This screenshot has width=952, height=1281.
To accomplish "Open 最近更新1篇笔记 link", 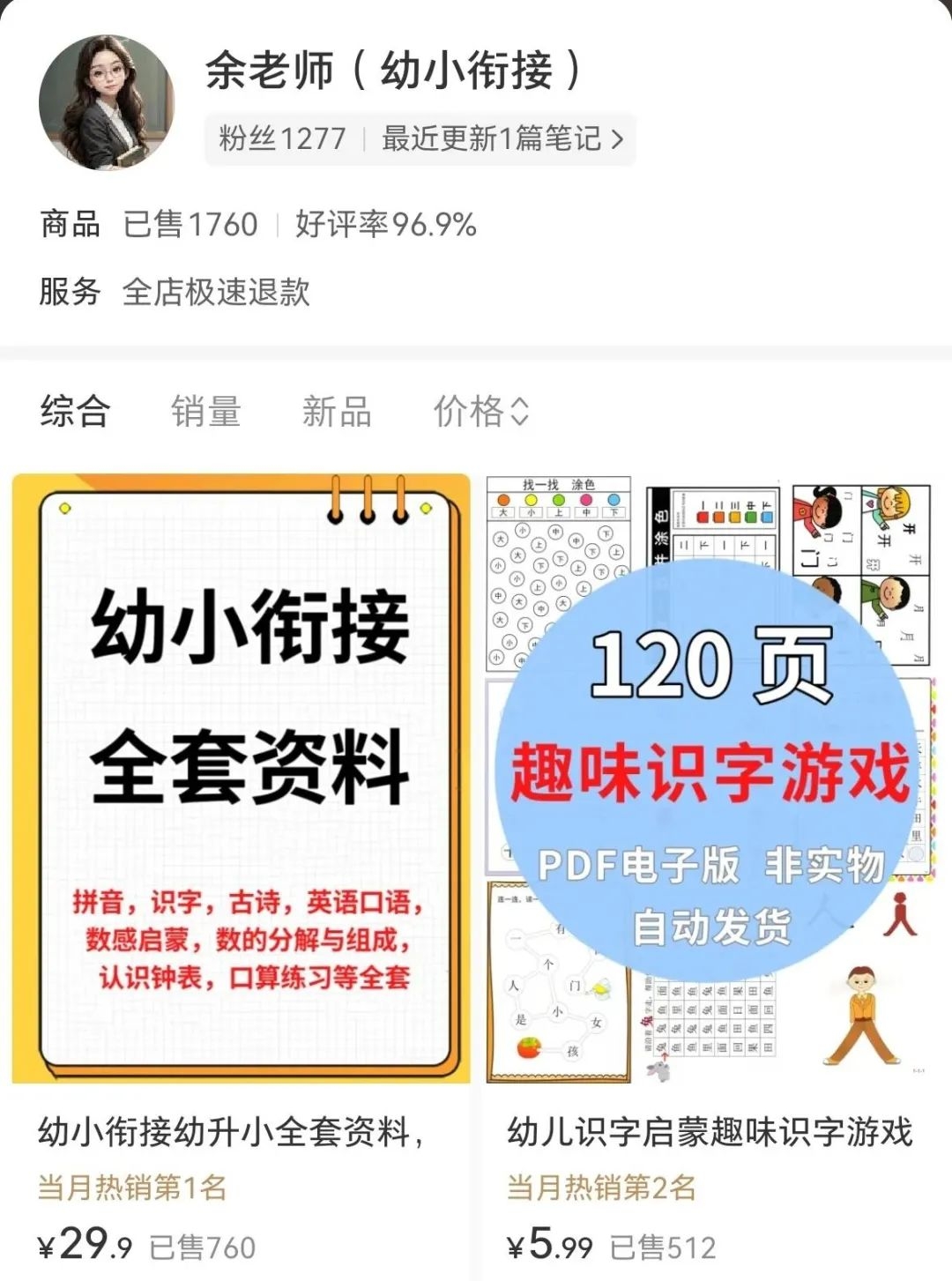I will [502, 139].
